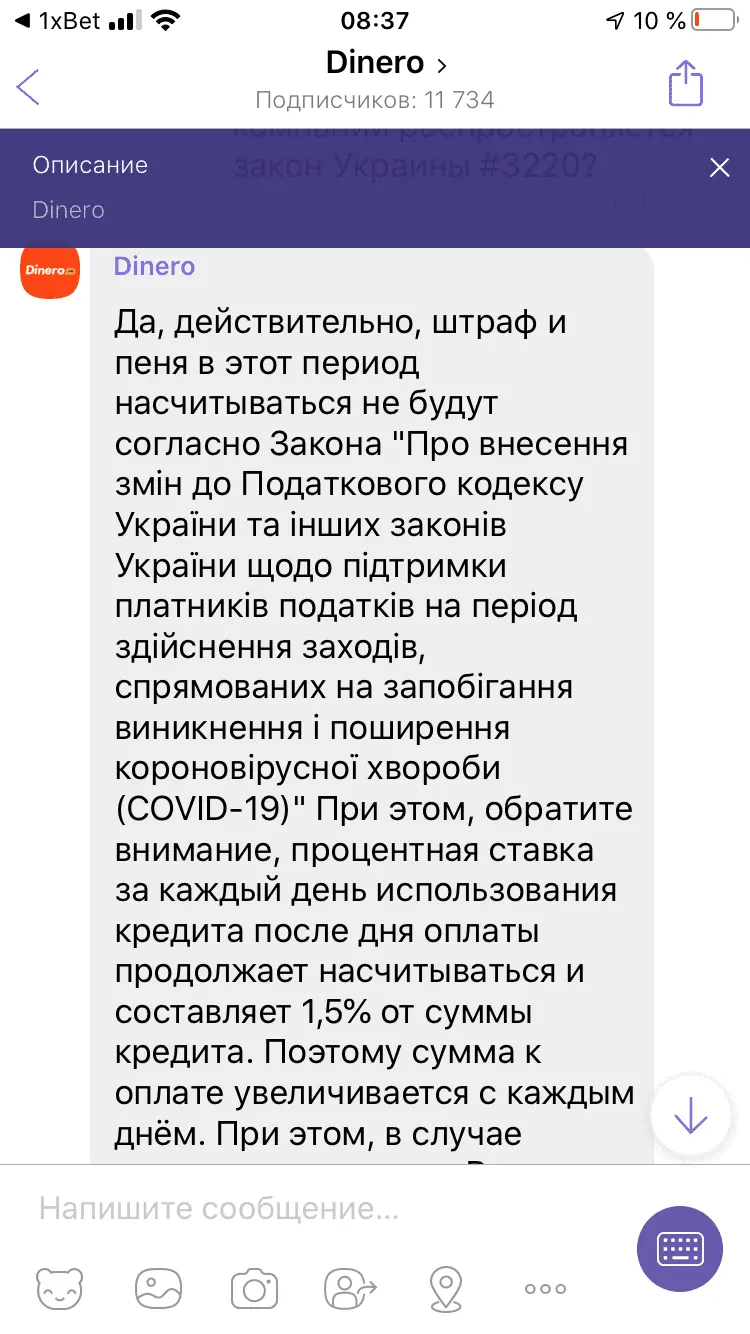Send your location using the pin icon
Screen dimensions: 750x1334
pyautogui.click(x=445, y=1287)
